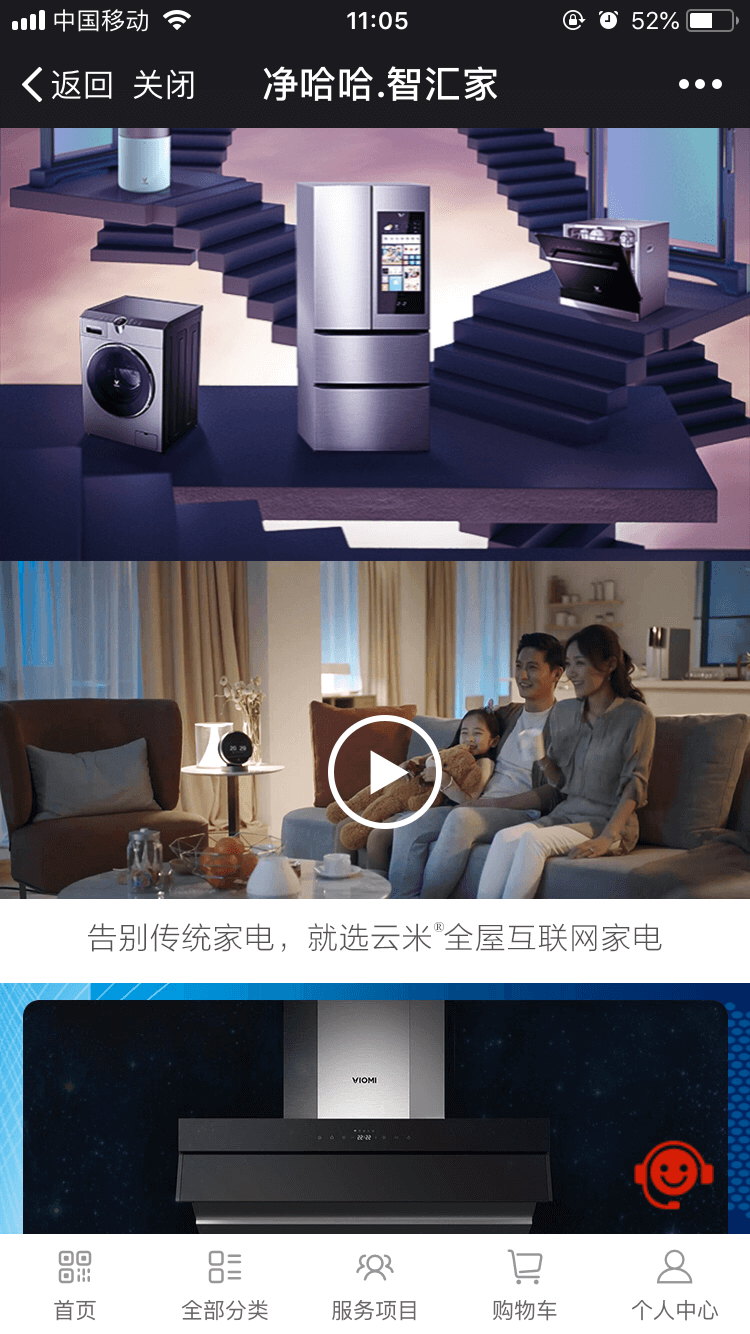Open the 购物车 shopping cart tab
The height and width of the screenshot is (1334, 750).
524,1285
